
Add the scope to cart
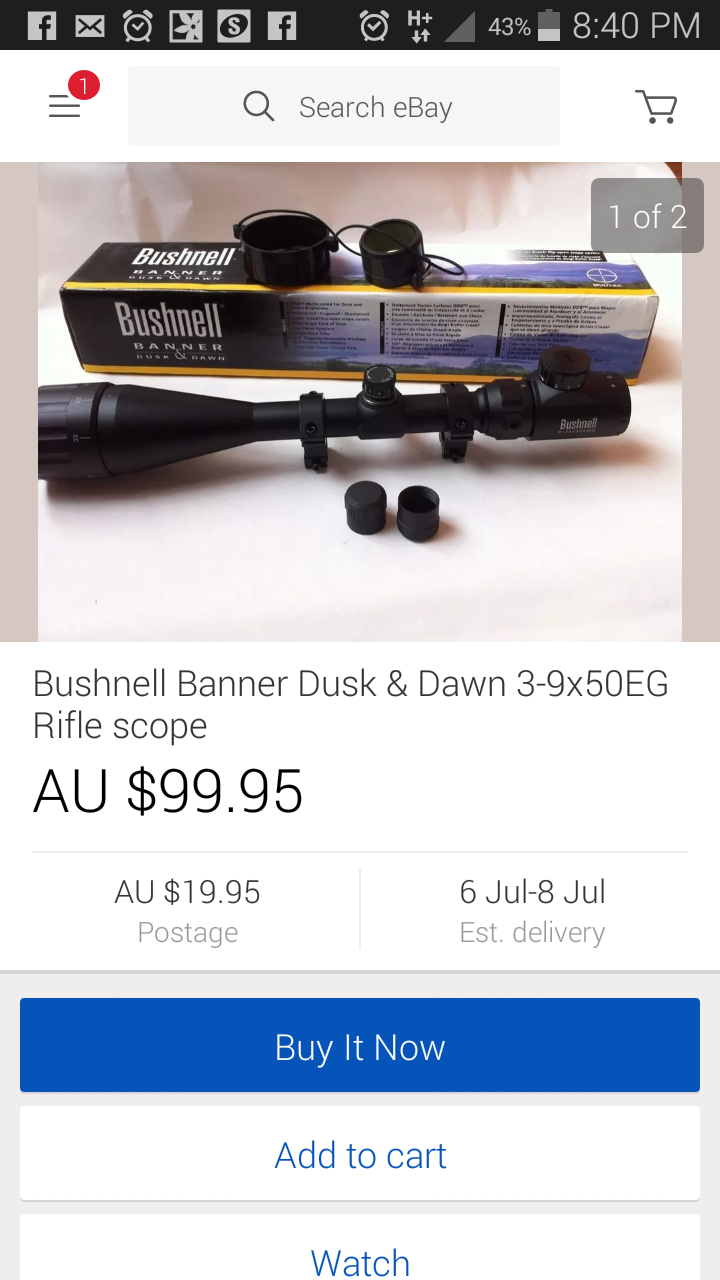(360, 1154)
